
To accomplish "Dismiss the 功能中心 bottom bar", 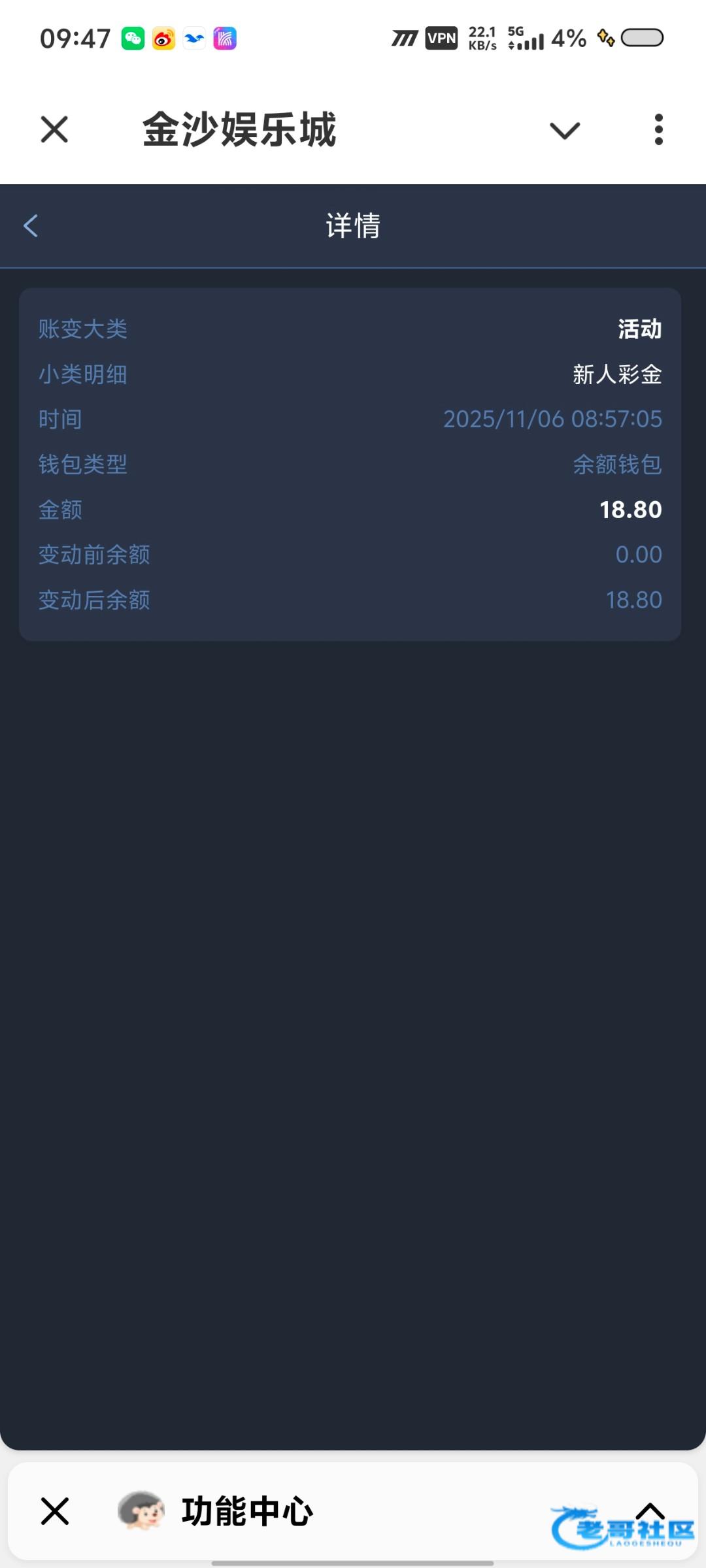I will pyautogui.click(x=55, y=1511).
